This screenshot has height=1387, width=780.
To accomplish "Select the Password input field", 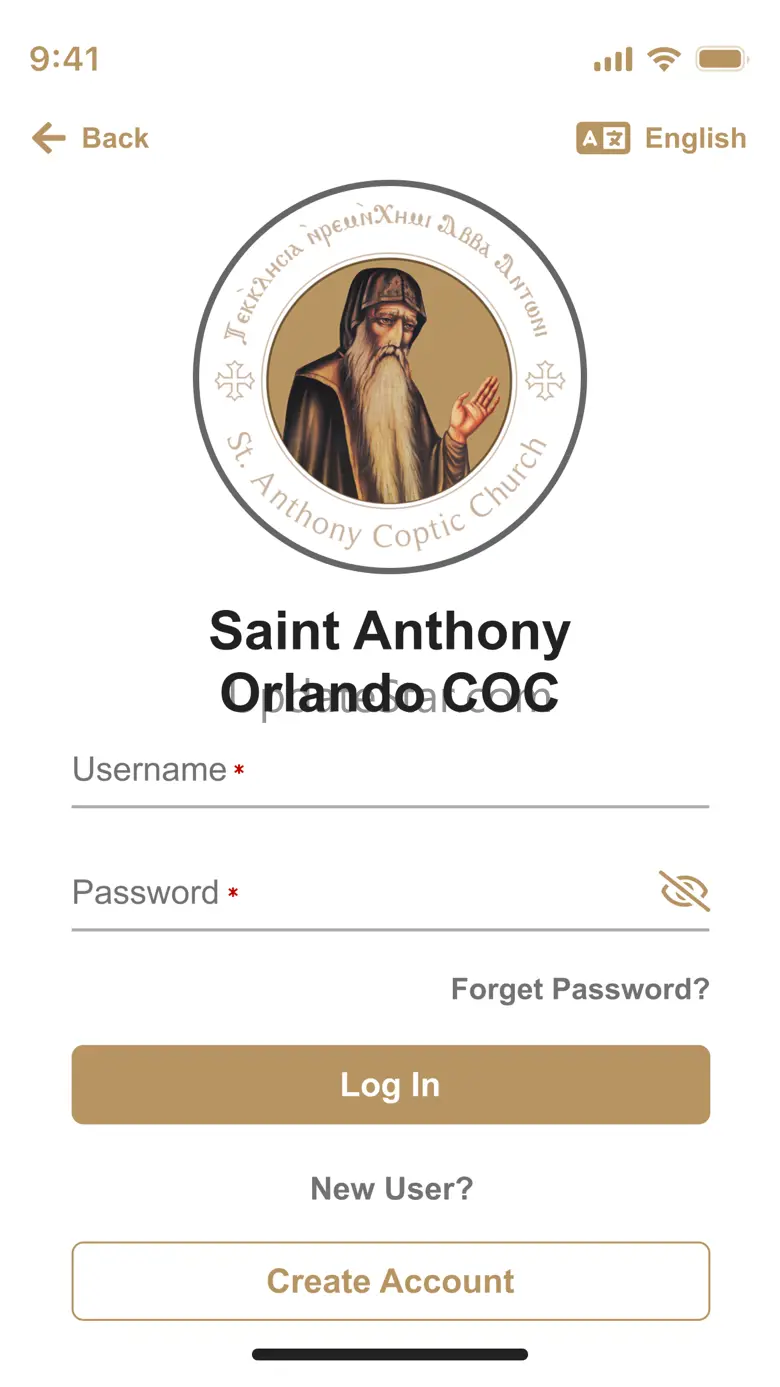I will click(x=360, y=893).
